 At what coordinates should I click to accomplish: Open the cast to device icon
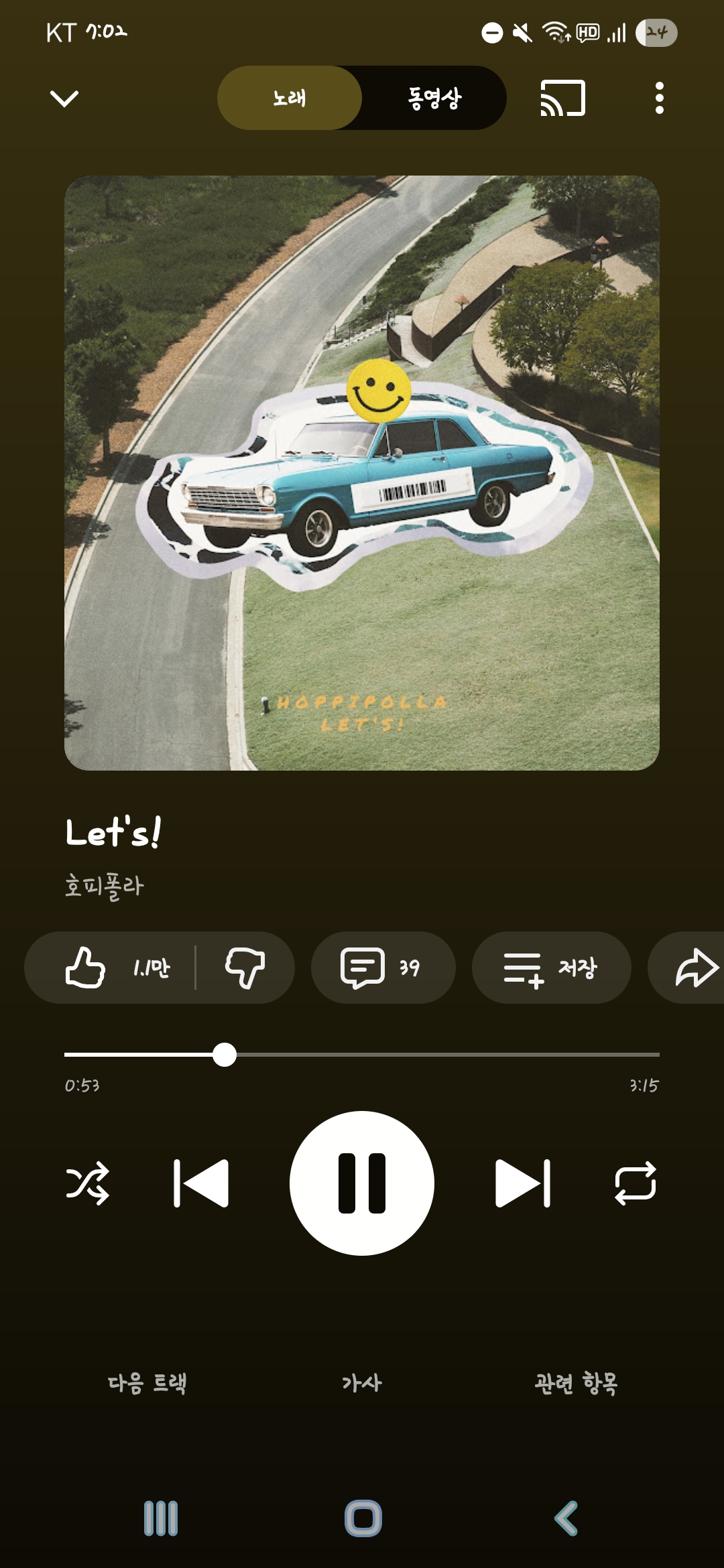[x=562, y=99]
